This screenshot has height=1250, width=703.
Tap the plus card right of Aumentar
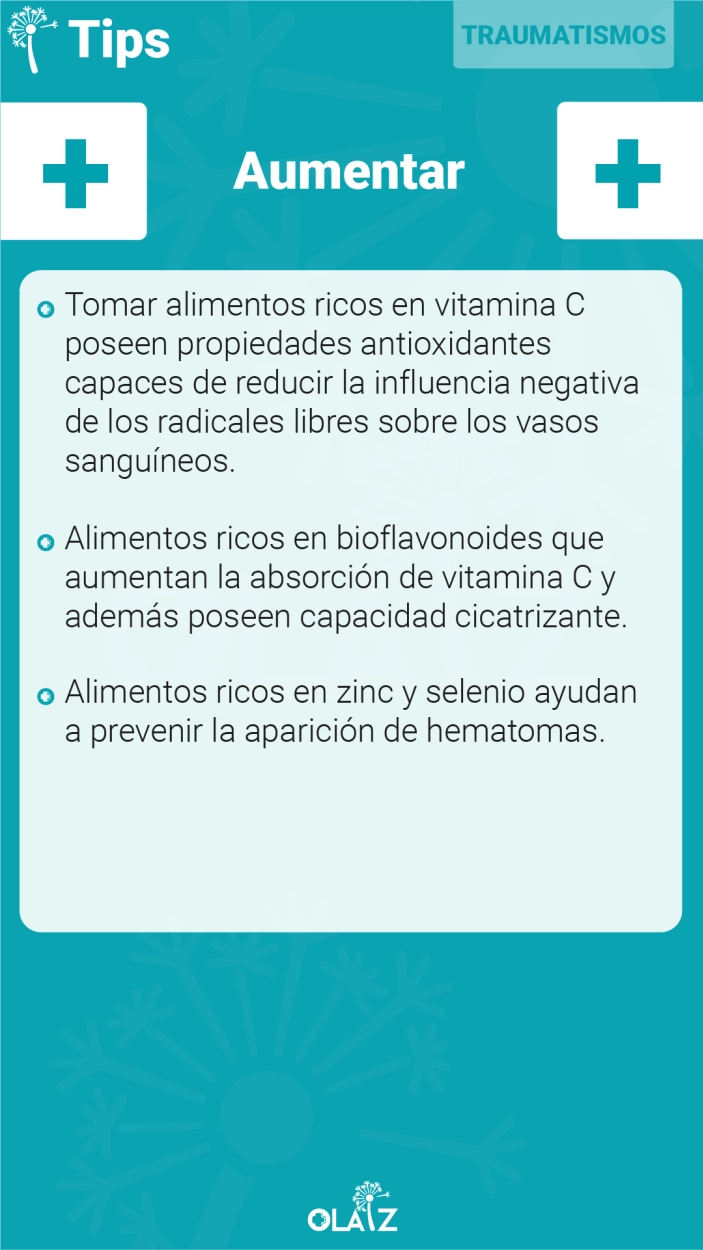629,171
